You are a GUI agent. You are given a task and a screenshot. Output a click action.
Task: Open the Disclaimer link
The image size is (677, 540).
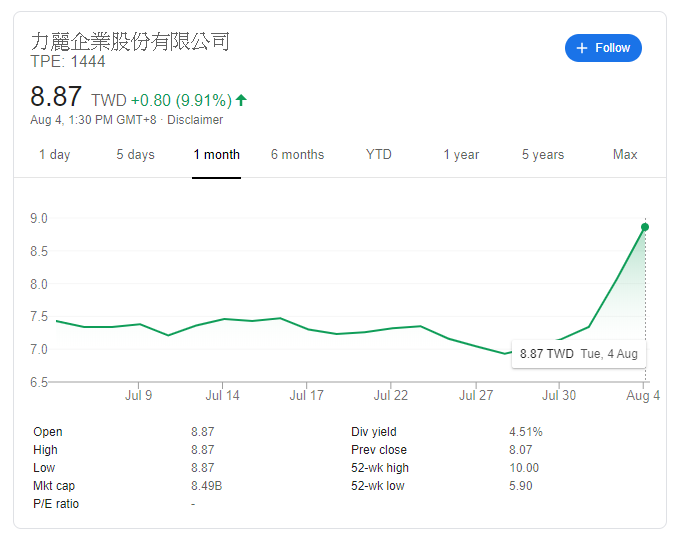195,120
